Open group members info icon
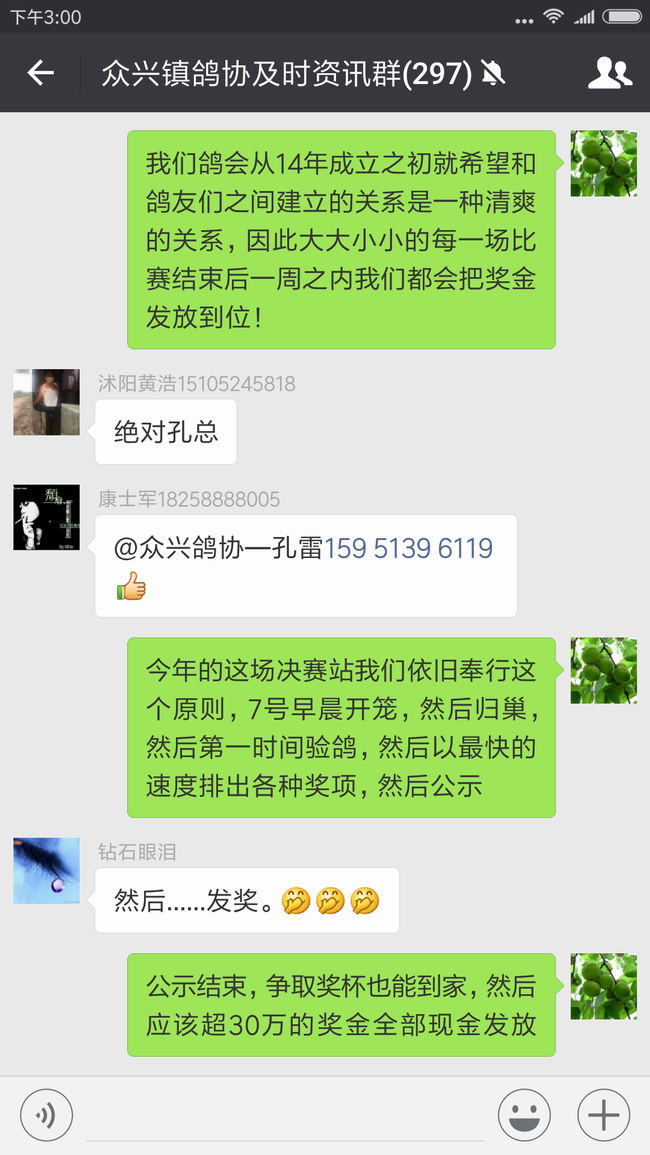 pos(609,72)
